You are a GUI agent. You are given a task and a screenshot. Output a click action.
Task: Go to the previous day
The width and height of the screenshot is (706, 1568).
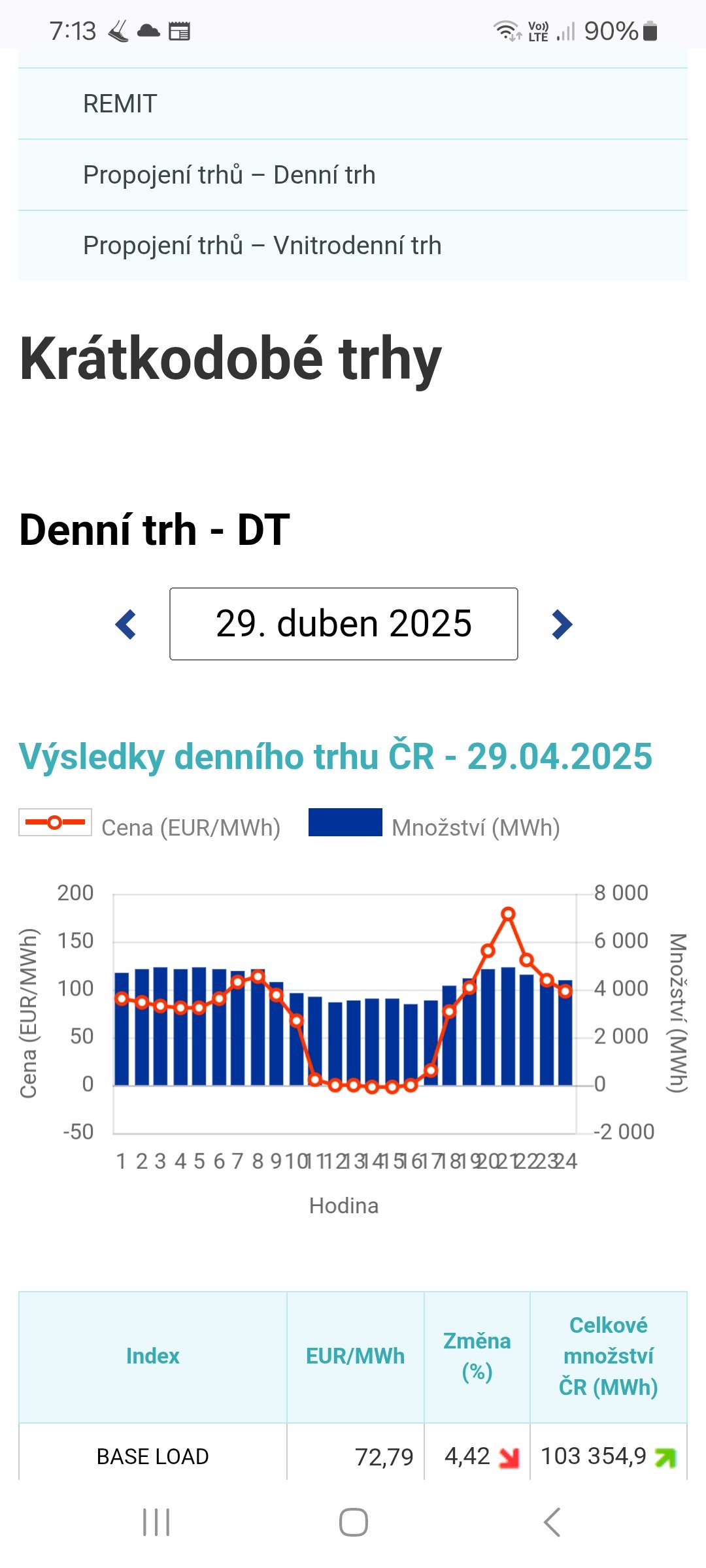point(126,625)
